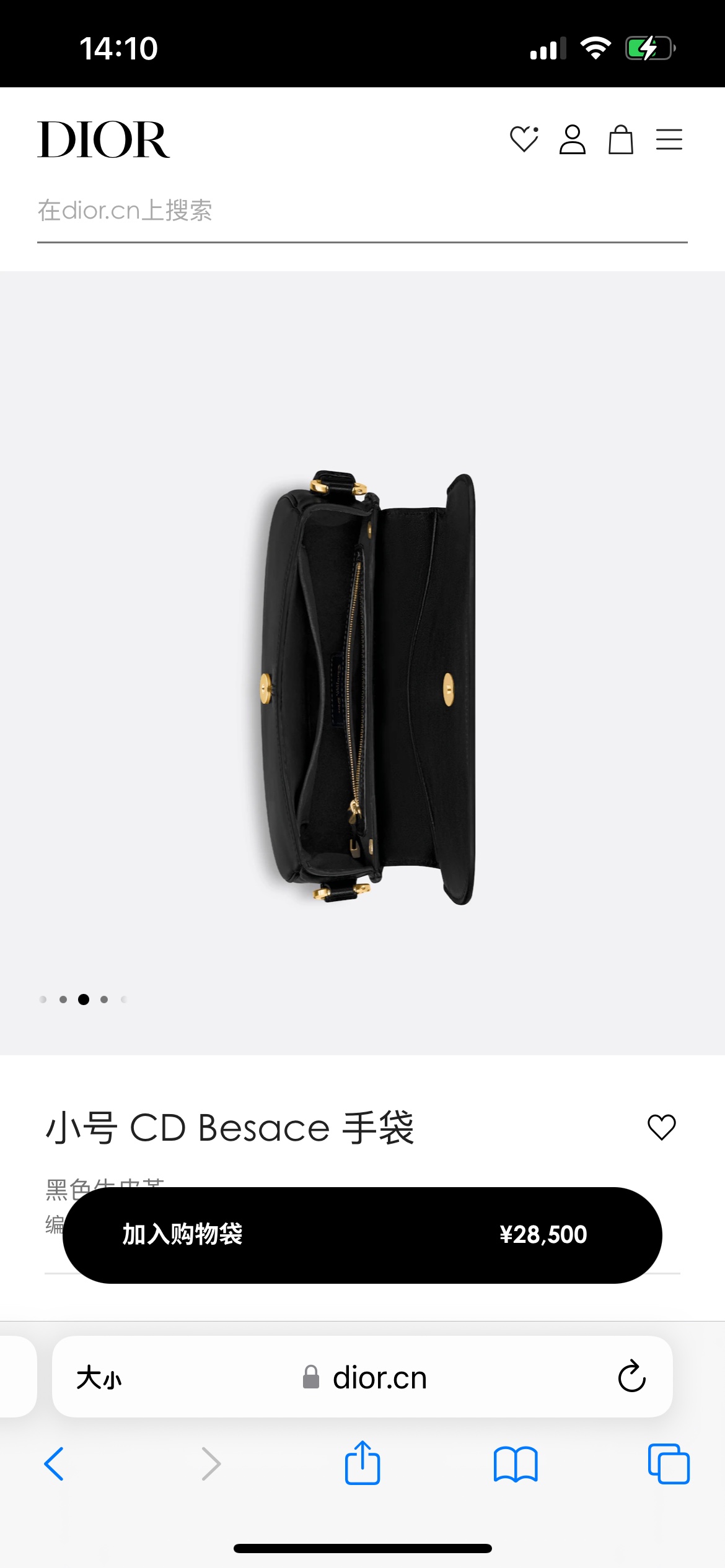Open the account profile icon
The height and width of the screenshot is (1568, 725).
click(572, 139)
